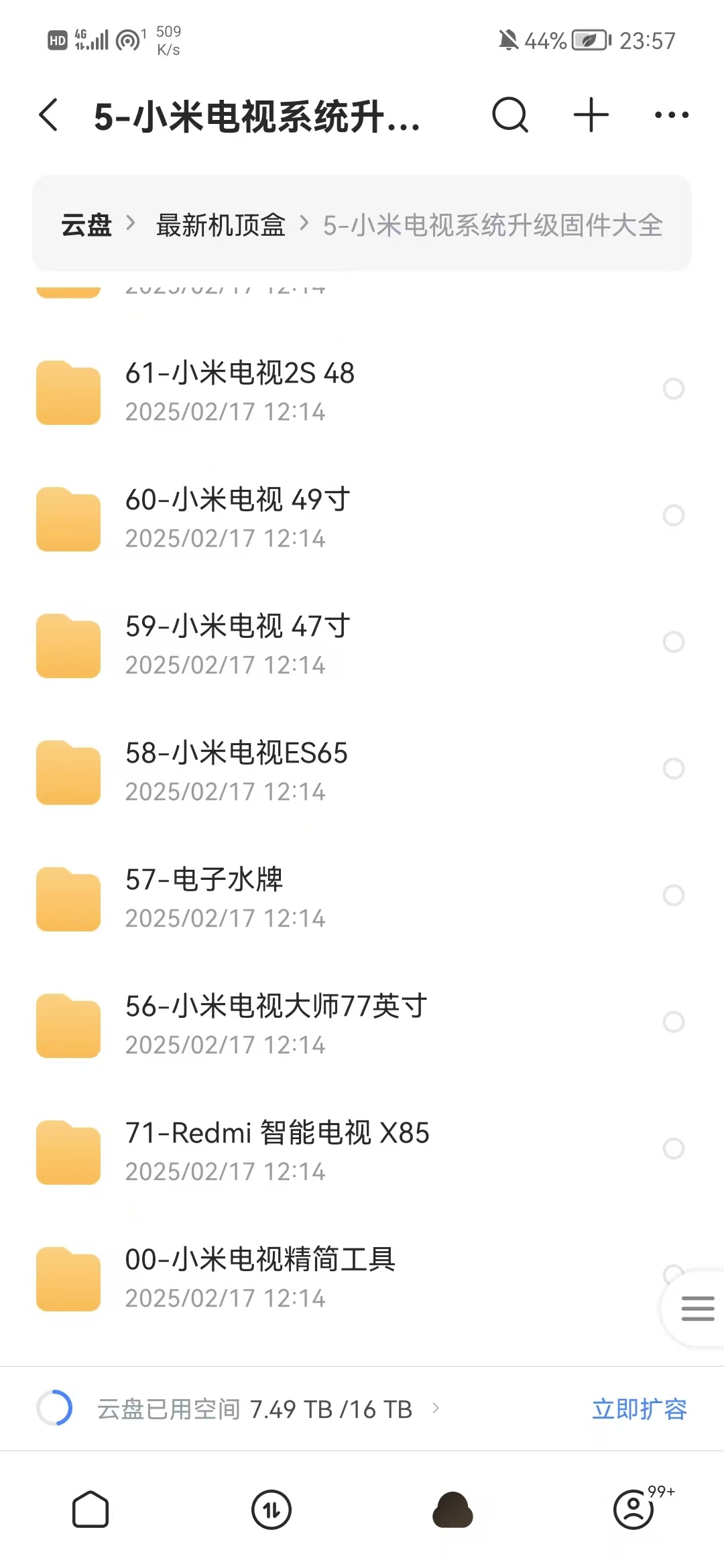Tap the plus icon to add new content

click(x=590, y=114)
